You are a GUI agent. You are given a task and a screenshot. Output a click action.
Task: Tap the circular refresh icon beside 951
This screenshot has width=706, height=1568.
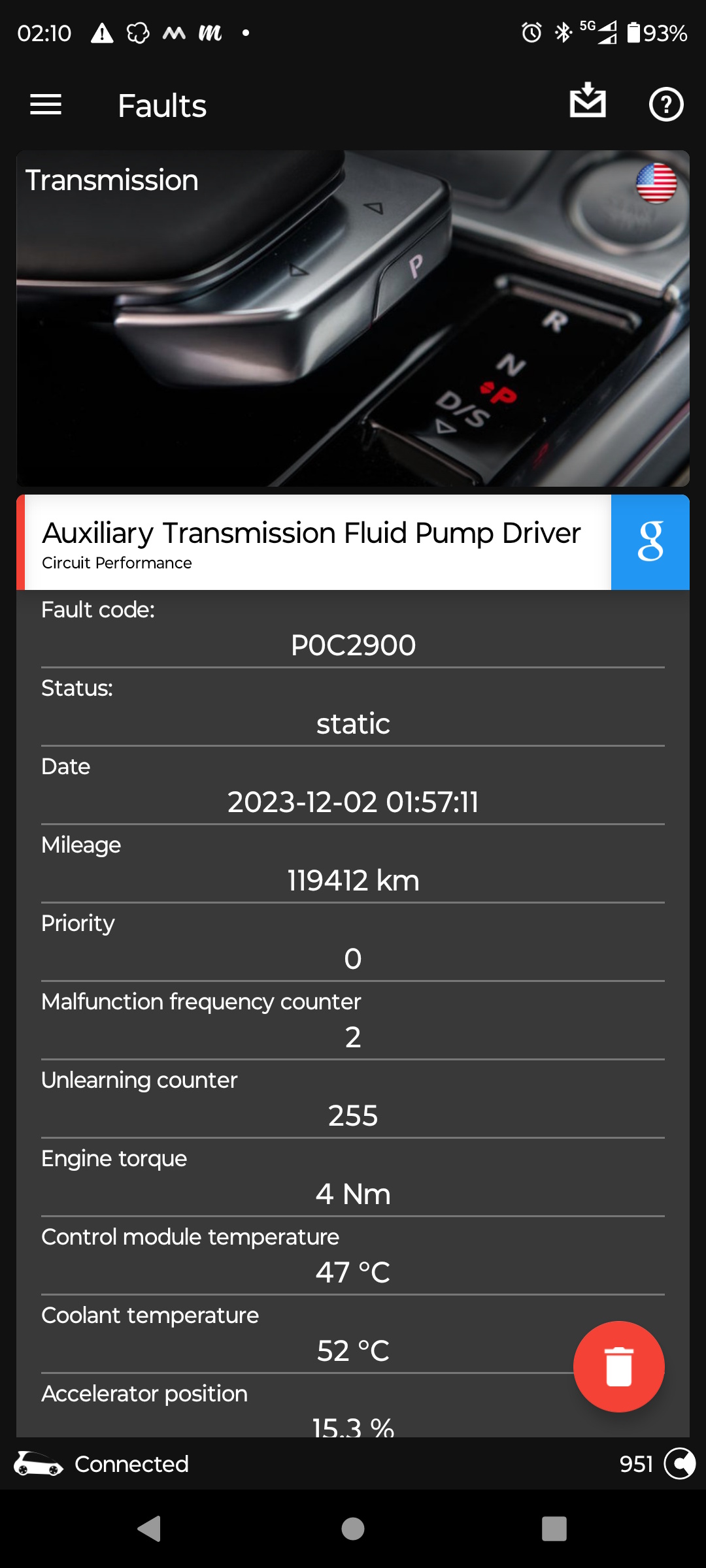click(680, 1463)
